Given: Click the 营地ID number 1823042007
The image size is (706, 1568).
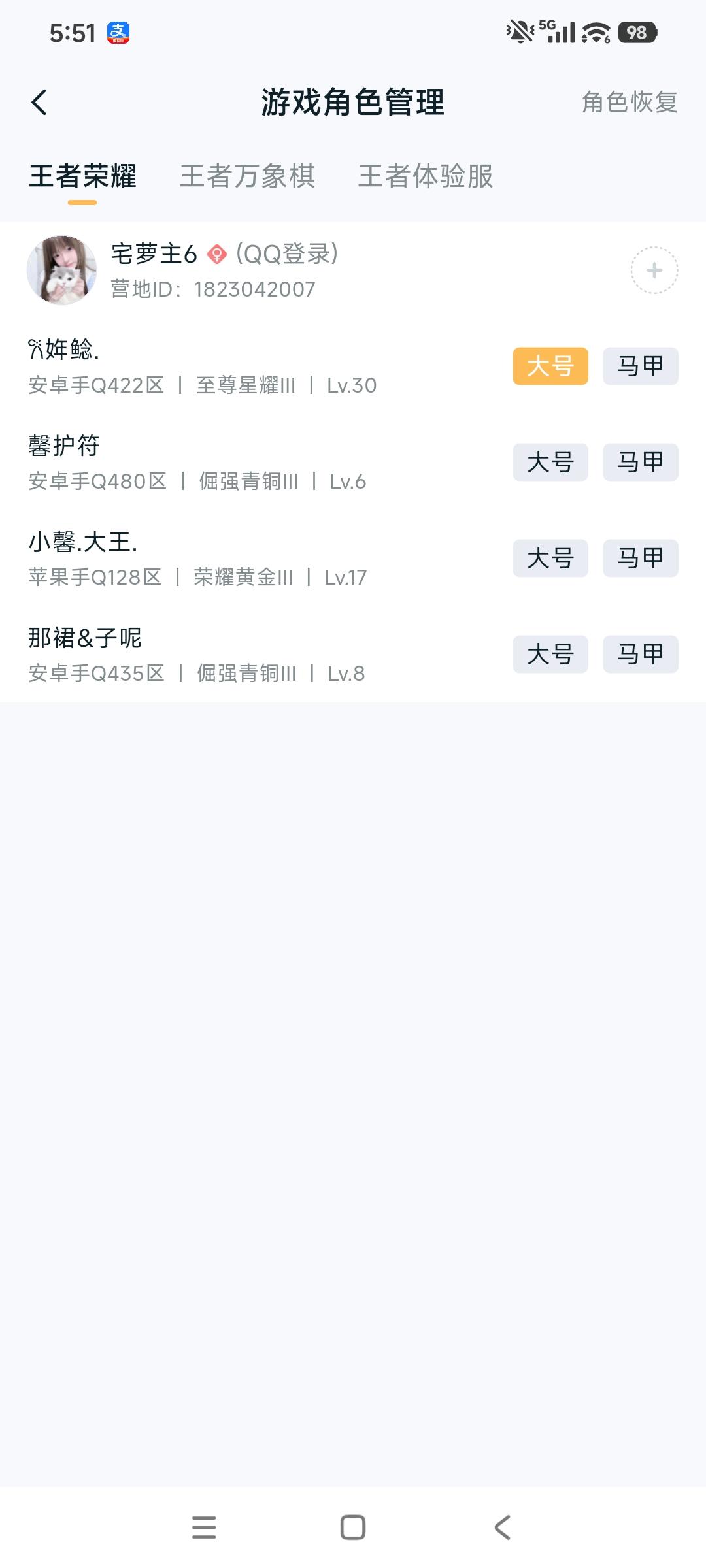Looking at the screenshot, I should pos(254,288).
